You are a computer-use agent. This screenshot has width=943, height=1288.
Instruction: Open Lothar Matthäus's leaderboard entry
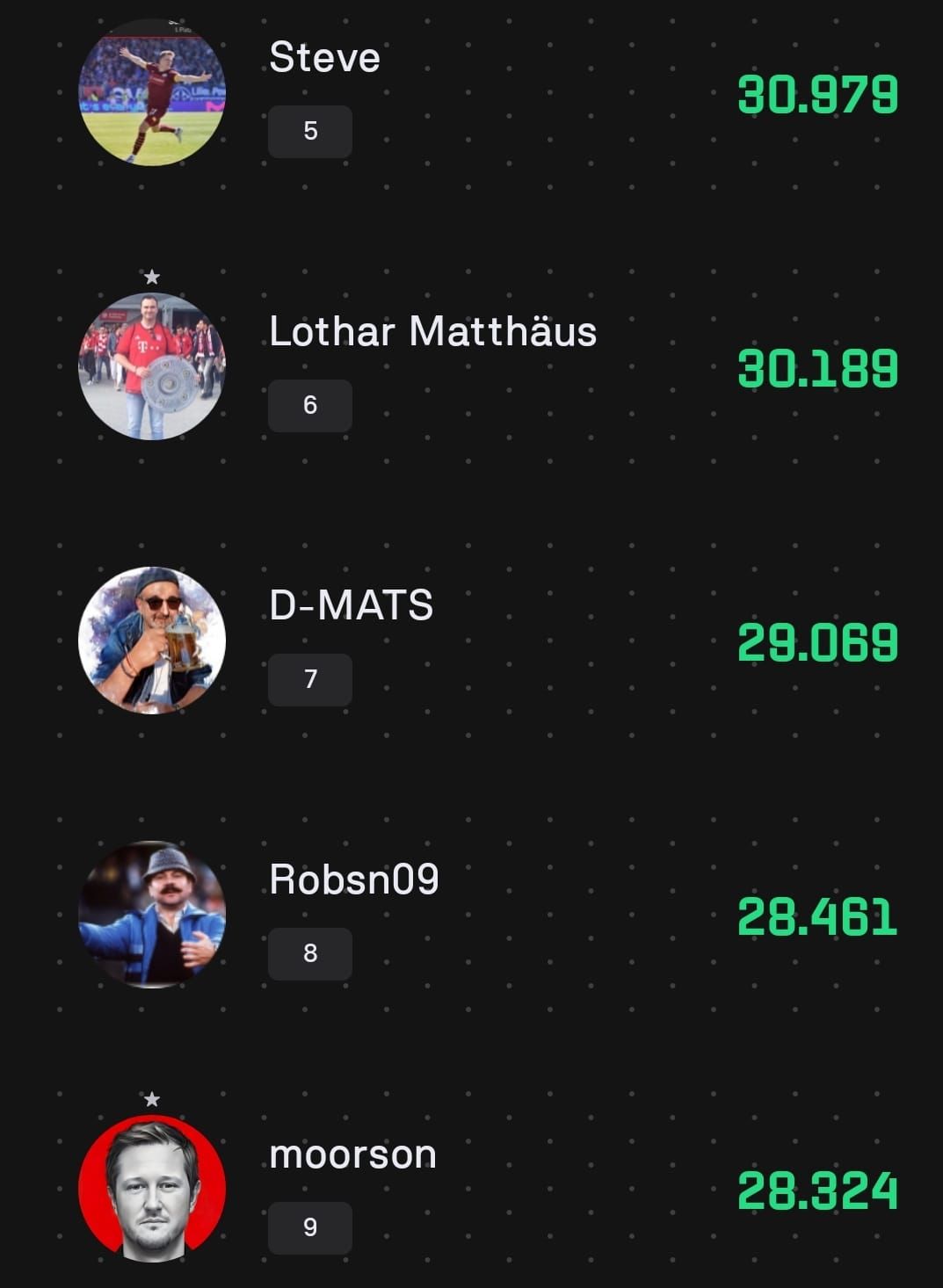[432, 333]
